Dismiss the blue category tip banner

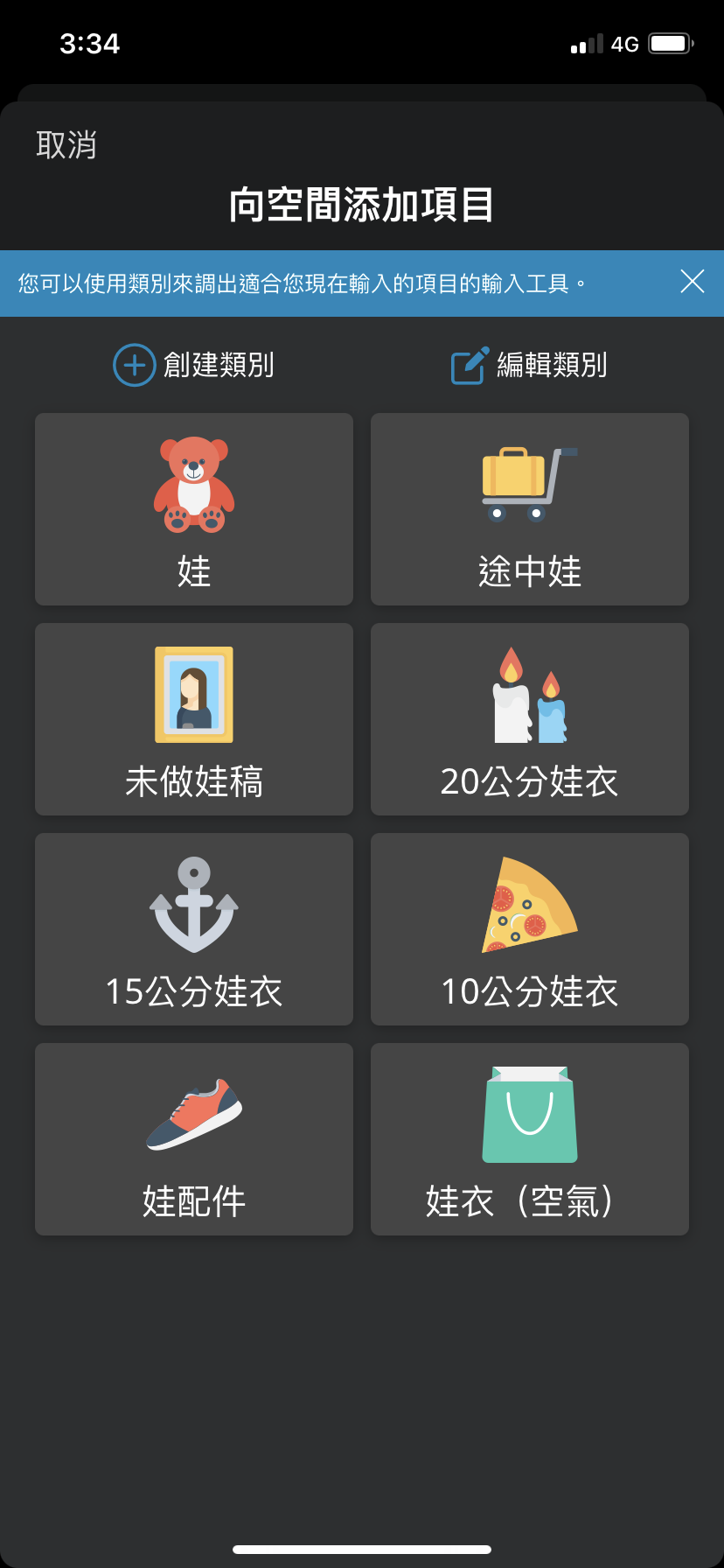tap(692, 282)
